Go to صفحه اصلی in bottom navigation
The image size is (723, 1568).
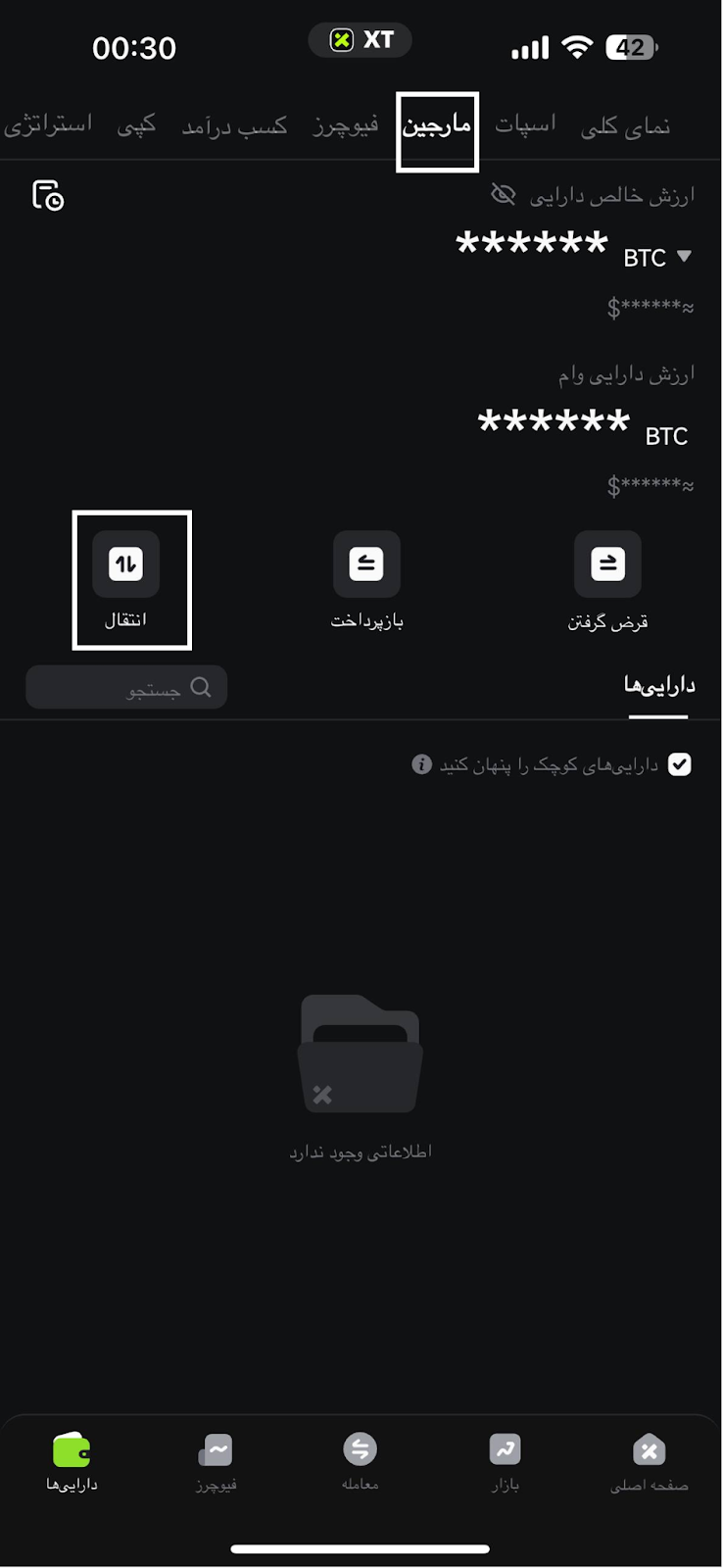pos(649,1460)
